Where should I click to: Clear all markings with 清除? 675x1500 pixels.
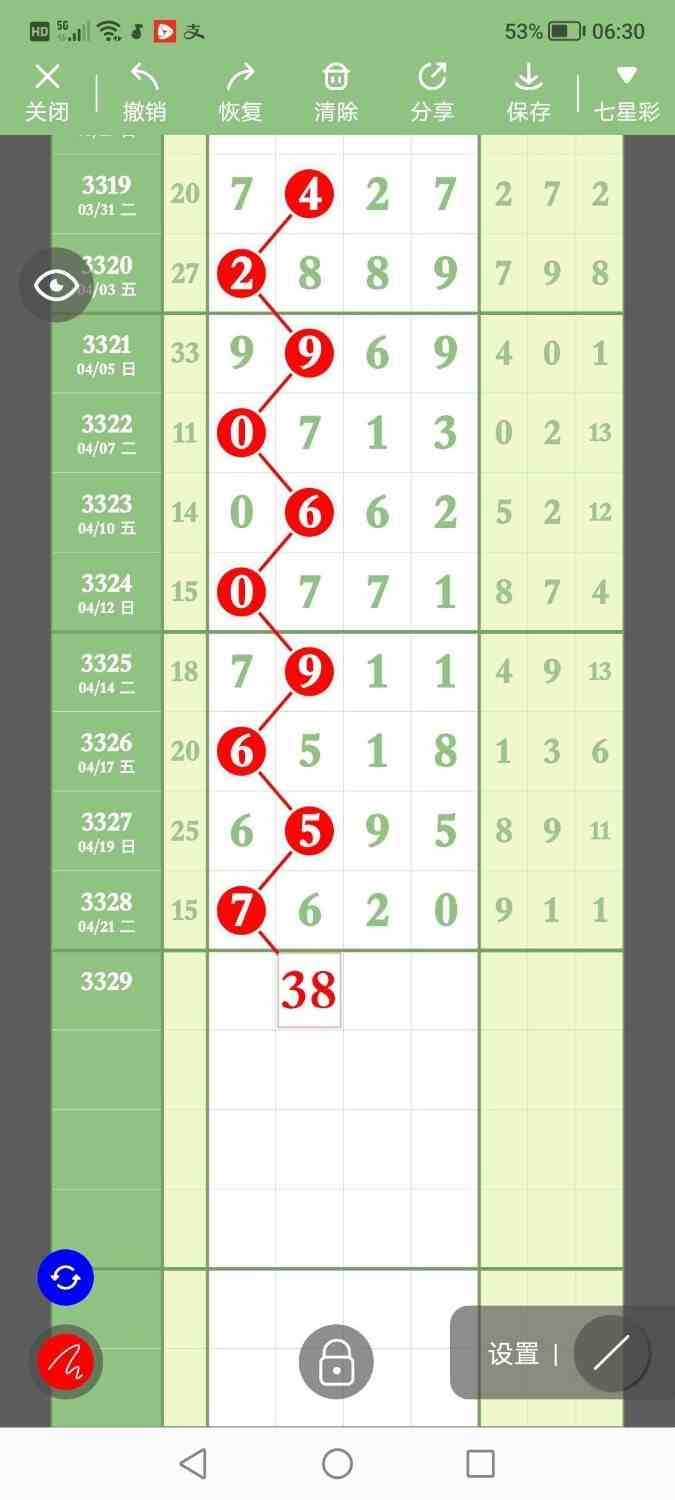[x=336, y=92]
